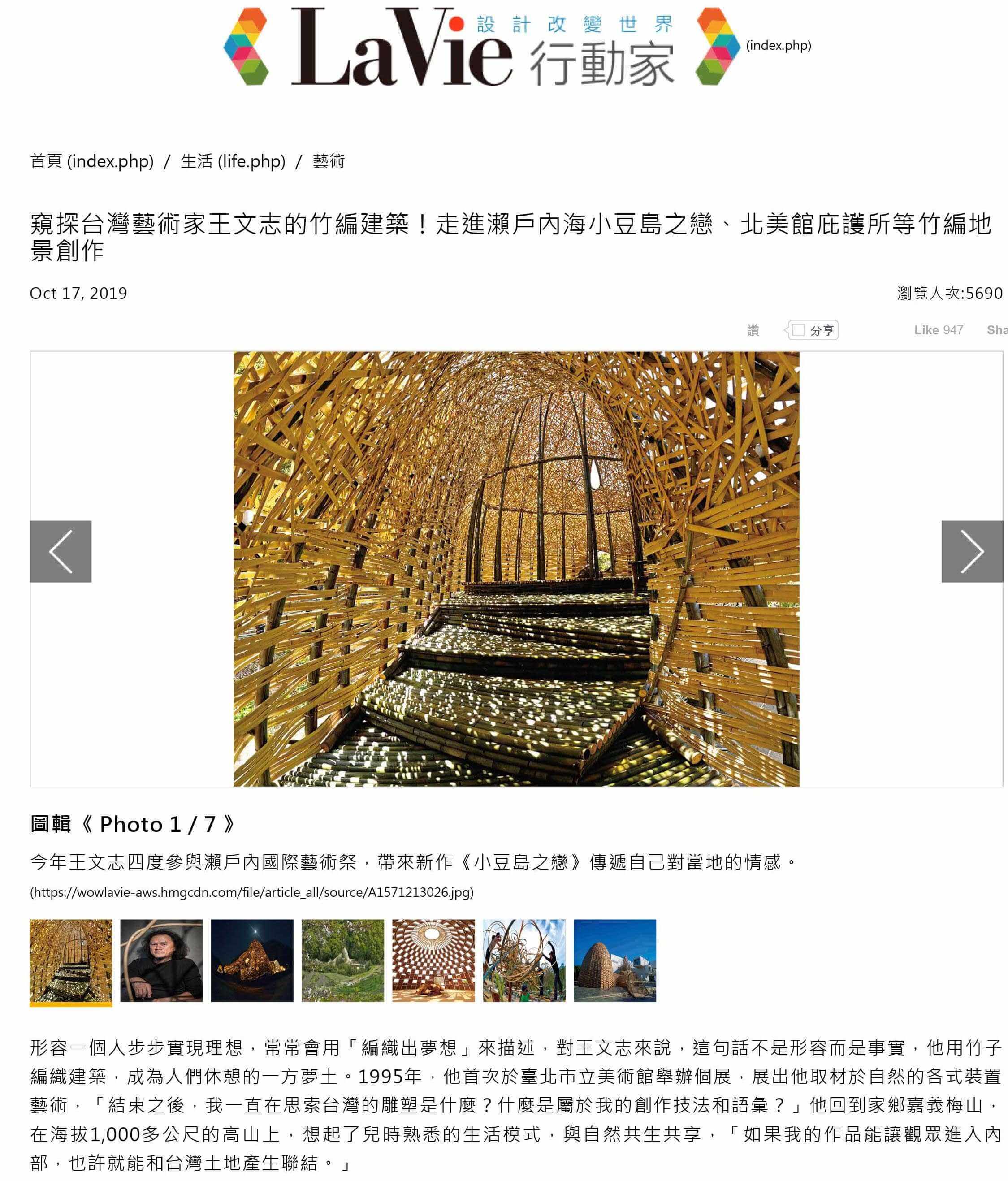
Task: Tap the 分享 share button
Action: point(813,330)
